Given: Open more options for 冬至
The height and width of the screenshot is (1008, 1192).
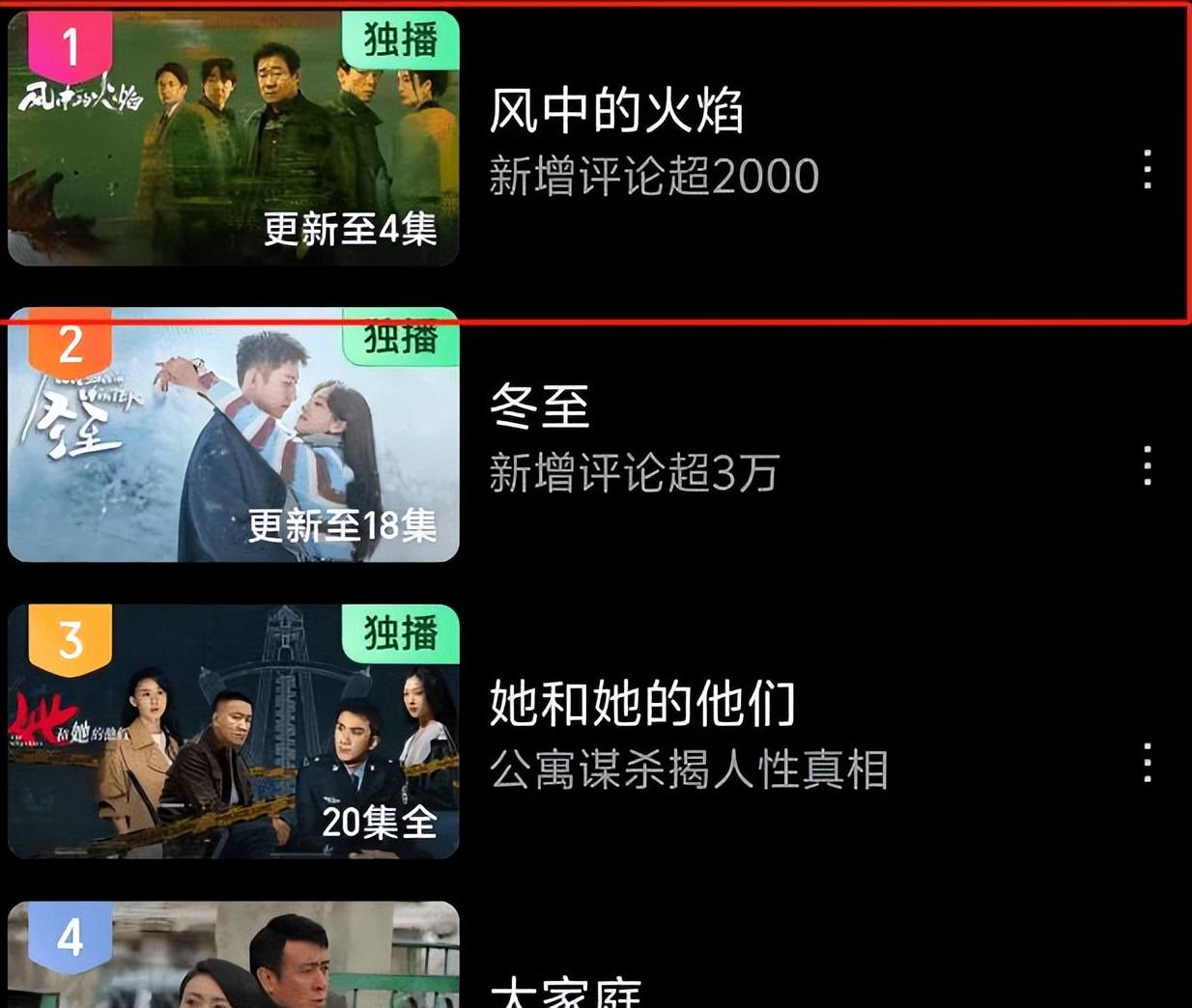Looking at the screenshot, I should (1147, 465).
